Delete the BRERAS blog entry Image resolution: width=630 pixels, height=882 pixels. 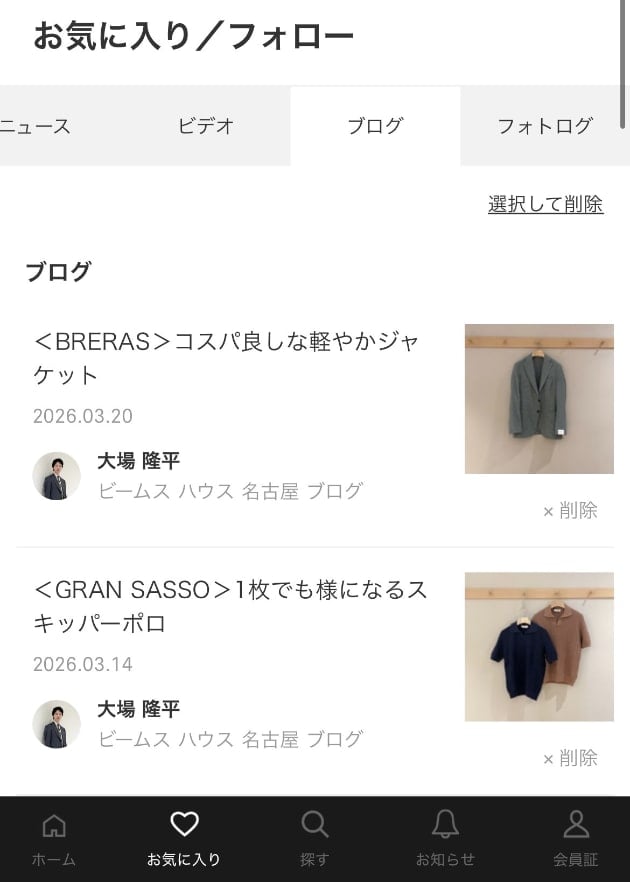coord(570,511)
